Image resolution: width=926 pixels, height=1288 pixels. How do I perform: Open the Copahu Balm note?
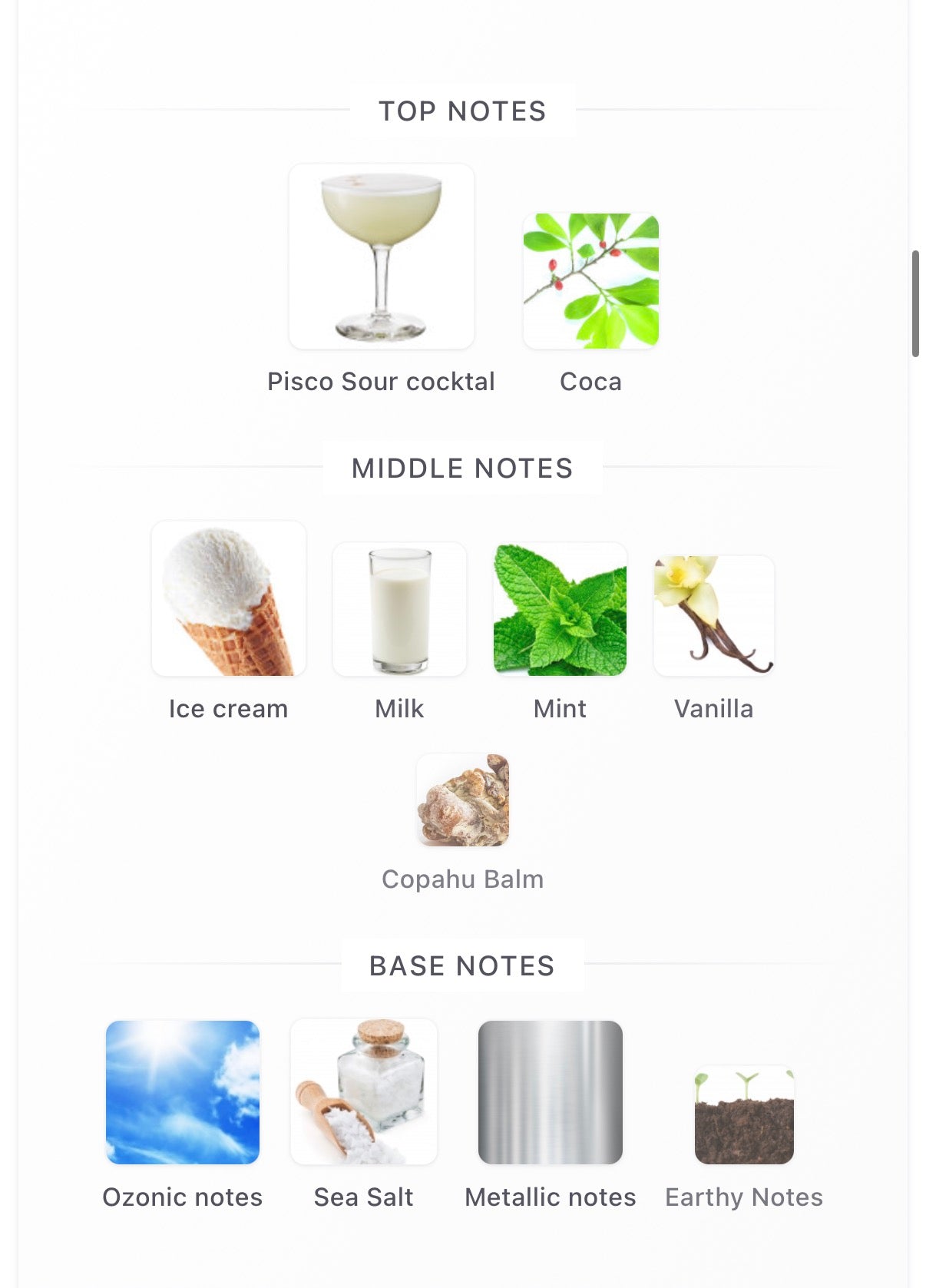pos(462,800)
